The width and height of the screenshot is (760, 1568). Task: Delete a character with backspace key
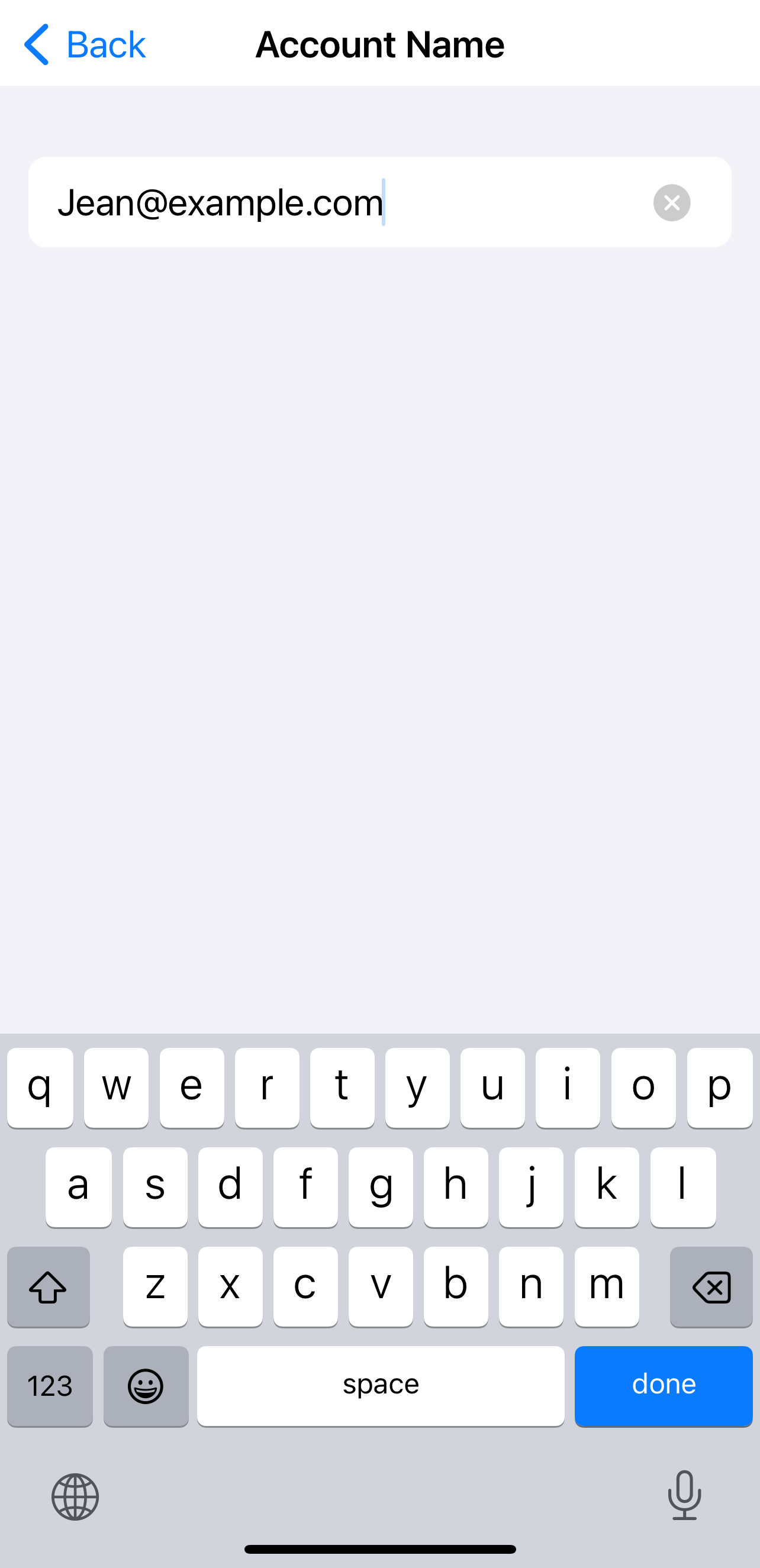711,1287
